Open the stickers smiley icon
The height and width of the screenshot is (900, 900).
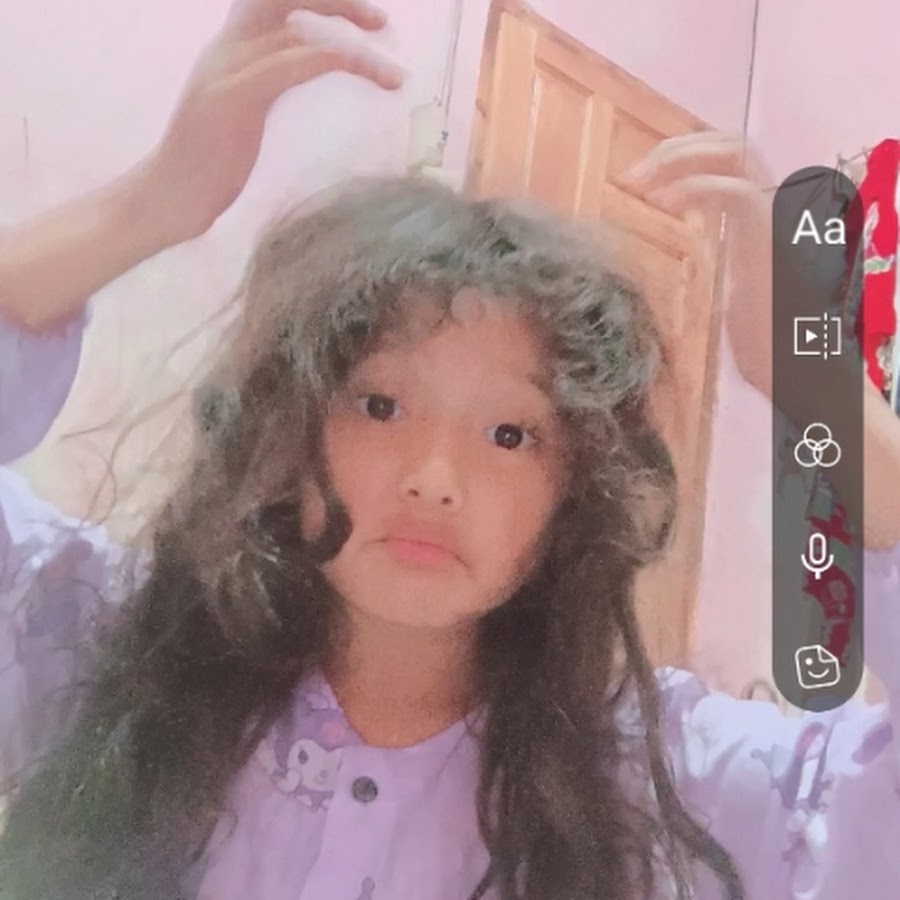(x=817, y=665)
